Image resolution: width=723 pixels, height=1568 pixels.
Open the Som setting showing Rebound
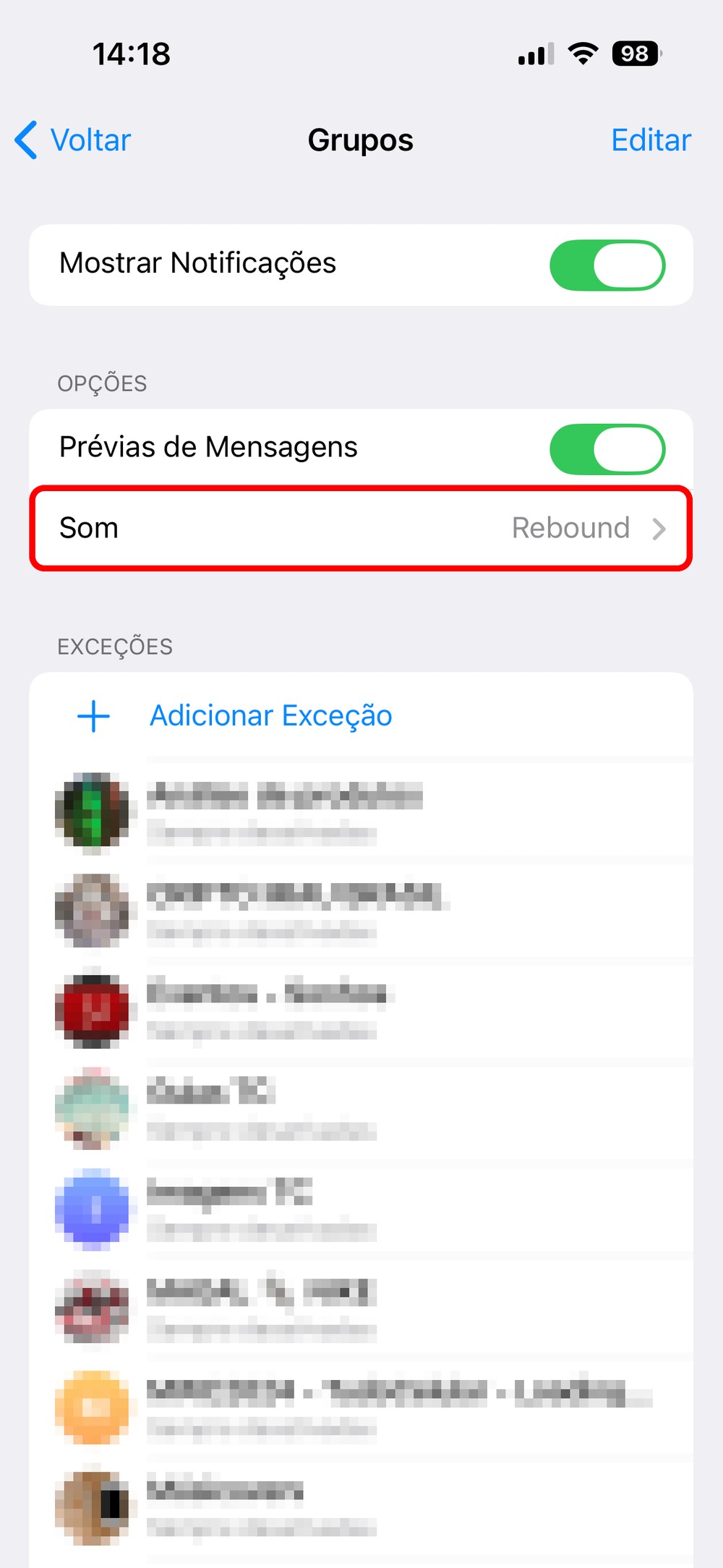361,528
